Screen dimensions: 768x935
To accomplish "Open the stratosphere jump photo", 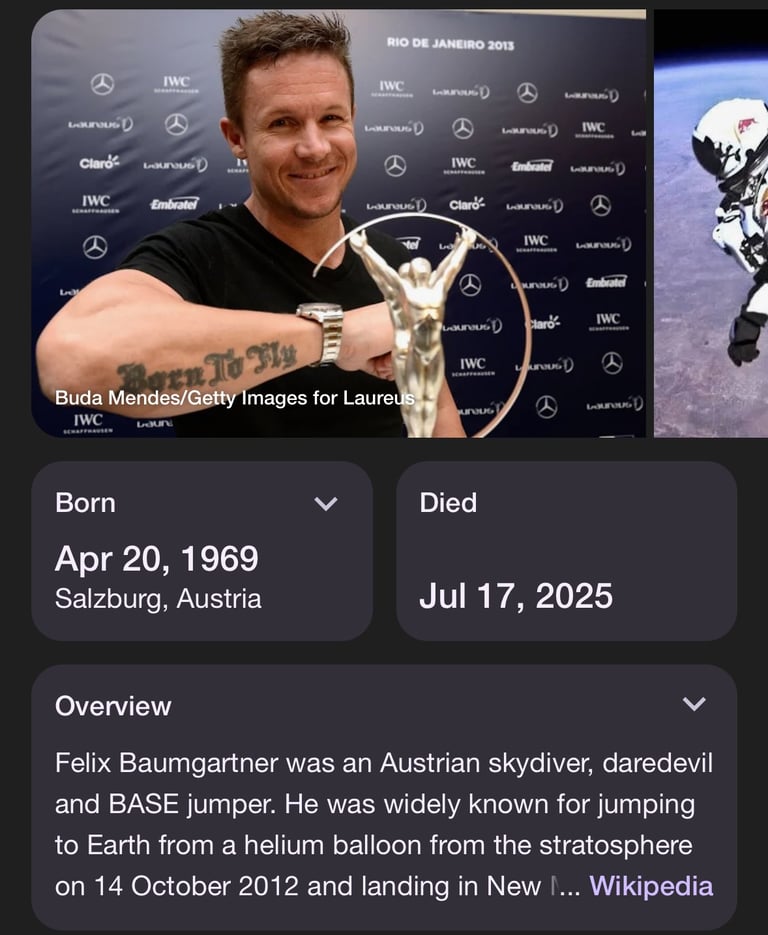I will (x=712, y=223).
